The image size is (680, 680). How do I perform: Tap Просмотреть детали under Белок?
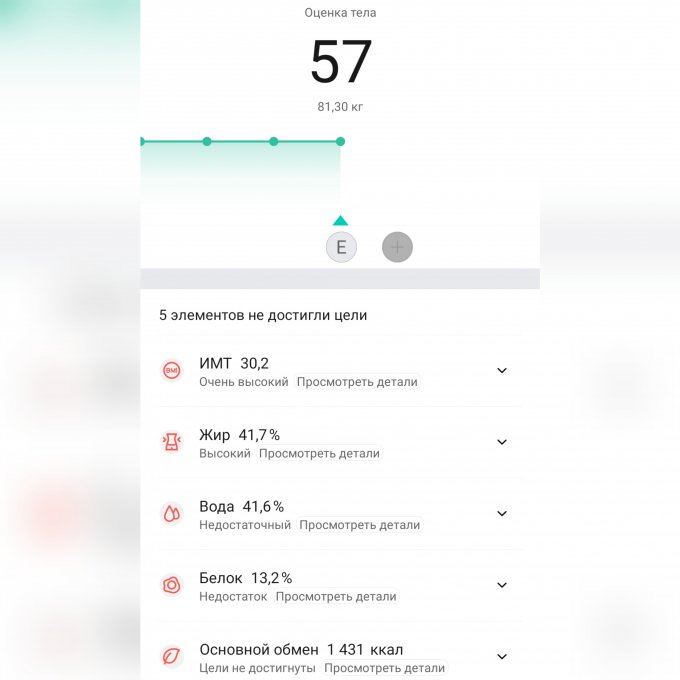336,596
